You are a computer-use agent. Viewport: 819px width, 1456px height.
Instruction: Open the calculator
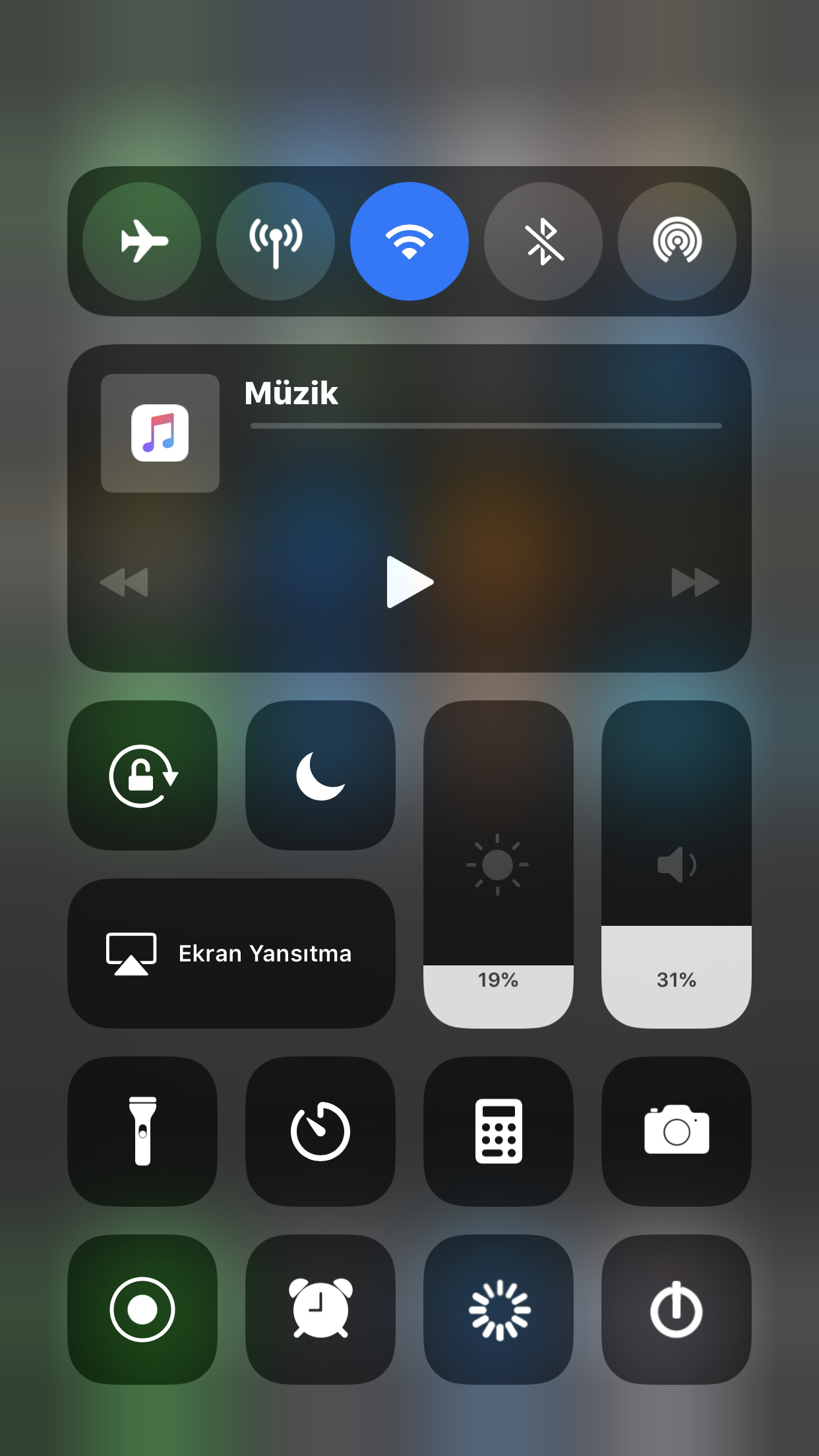tap(499, 1132)
